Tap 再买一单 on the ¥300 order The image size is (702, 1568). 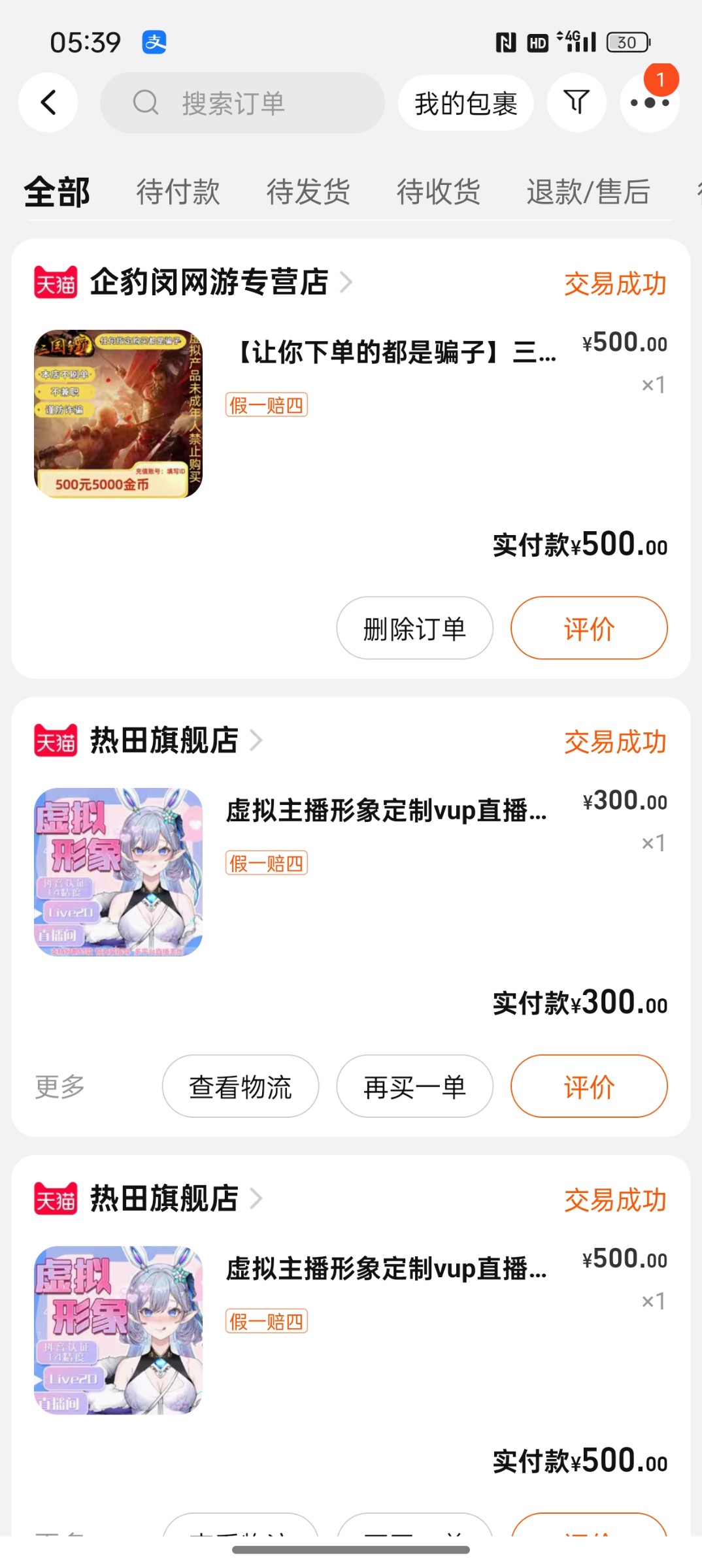tap(414, 1086)
